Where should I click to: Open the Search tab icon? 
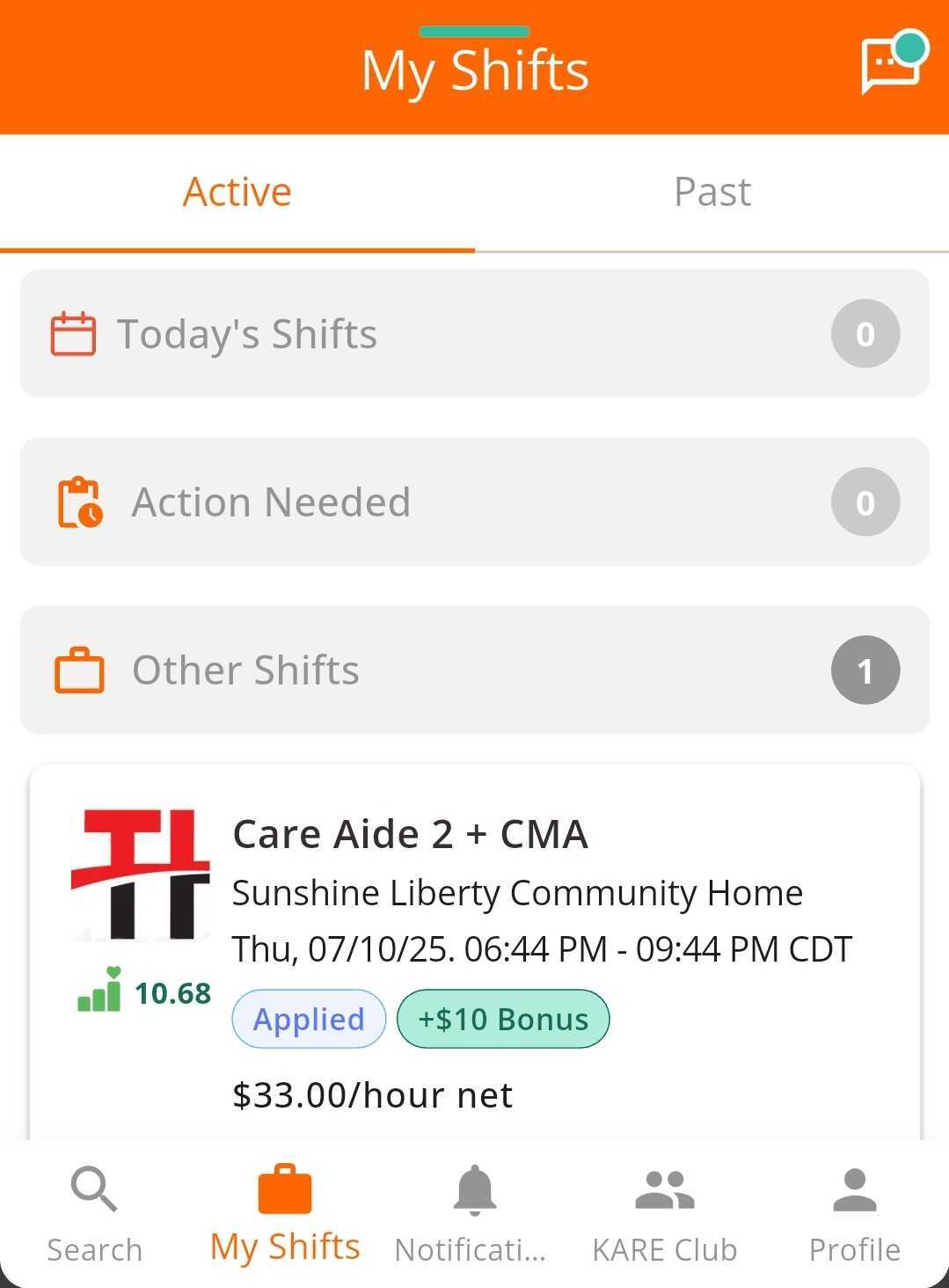click(94, 1189)
